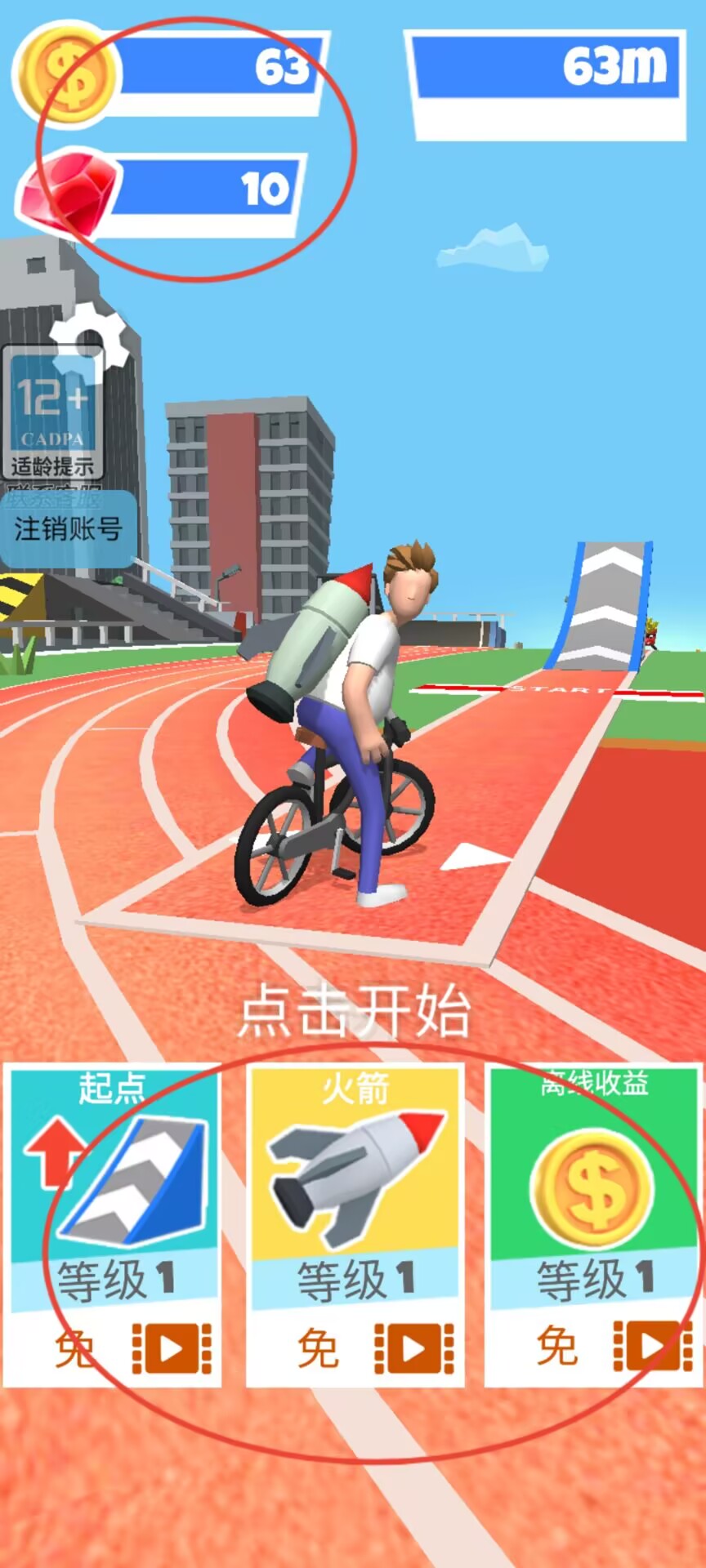Upgrade the 火箭 rocket card
Image resolution: width=706 pixels, height=1568 pixels.
pyautogui.click(x=355, y=1225)
